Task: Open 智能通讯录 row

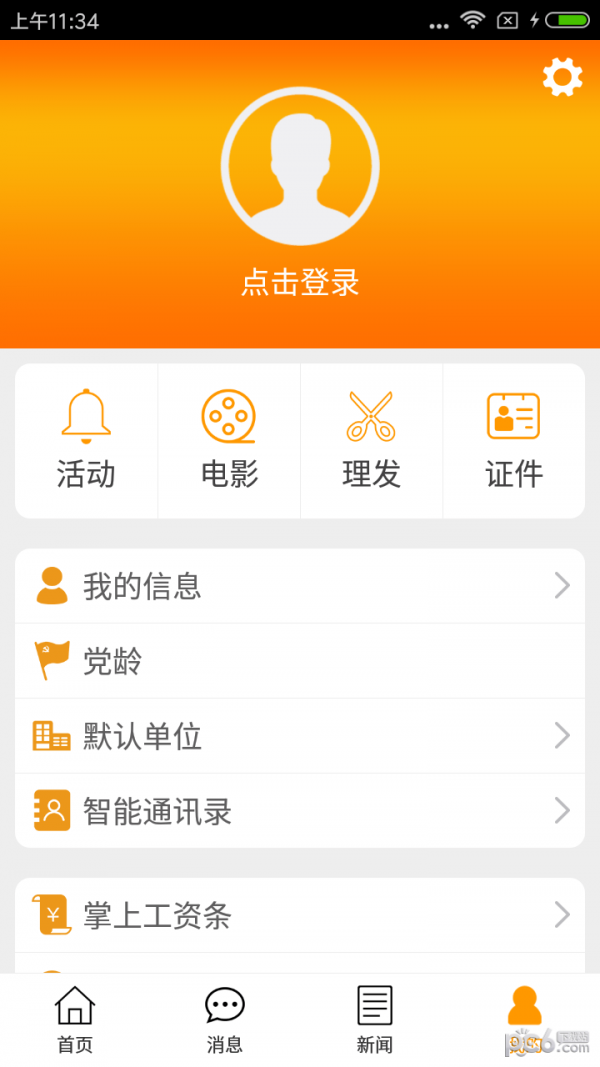Action: tap(300, 811)
